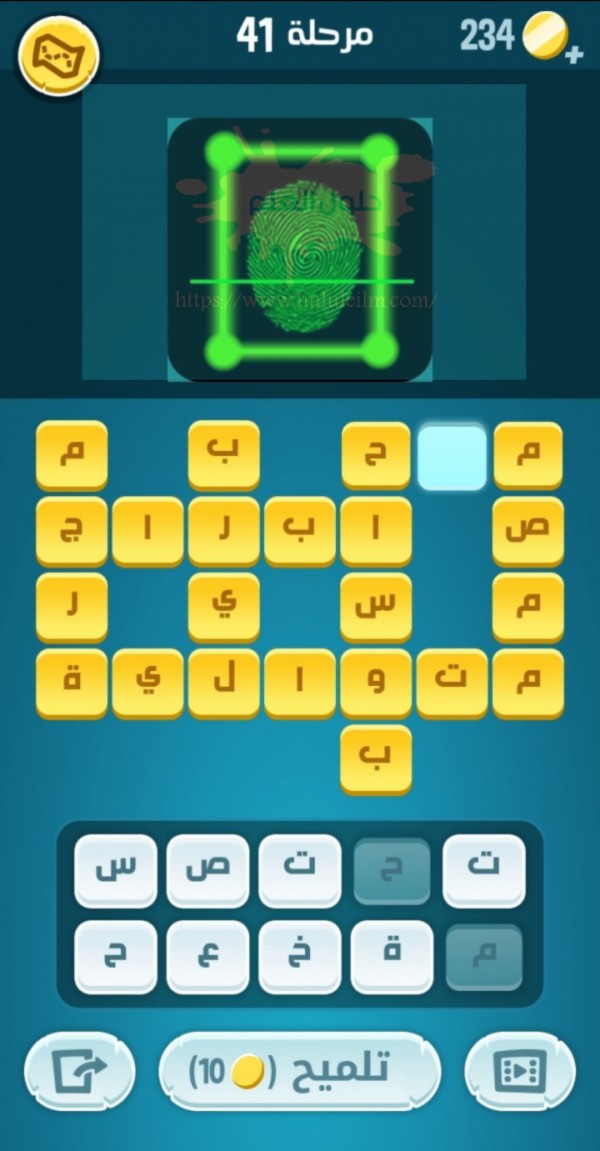This screenshot has height=1151, width=600.
Task: Pick the letter ع tile
Action: click(x=207, y=956)
